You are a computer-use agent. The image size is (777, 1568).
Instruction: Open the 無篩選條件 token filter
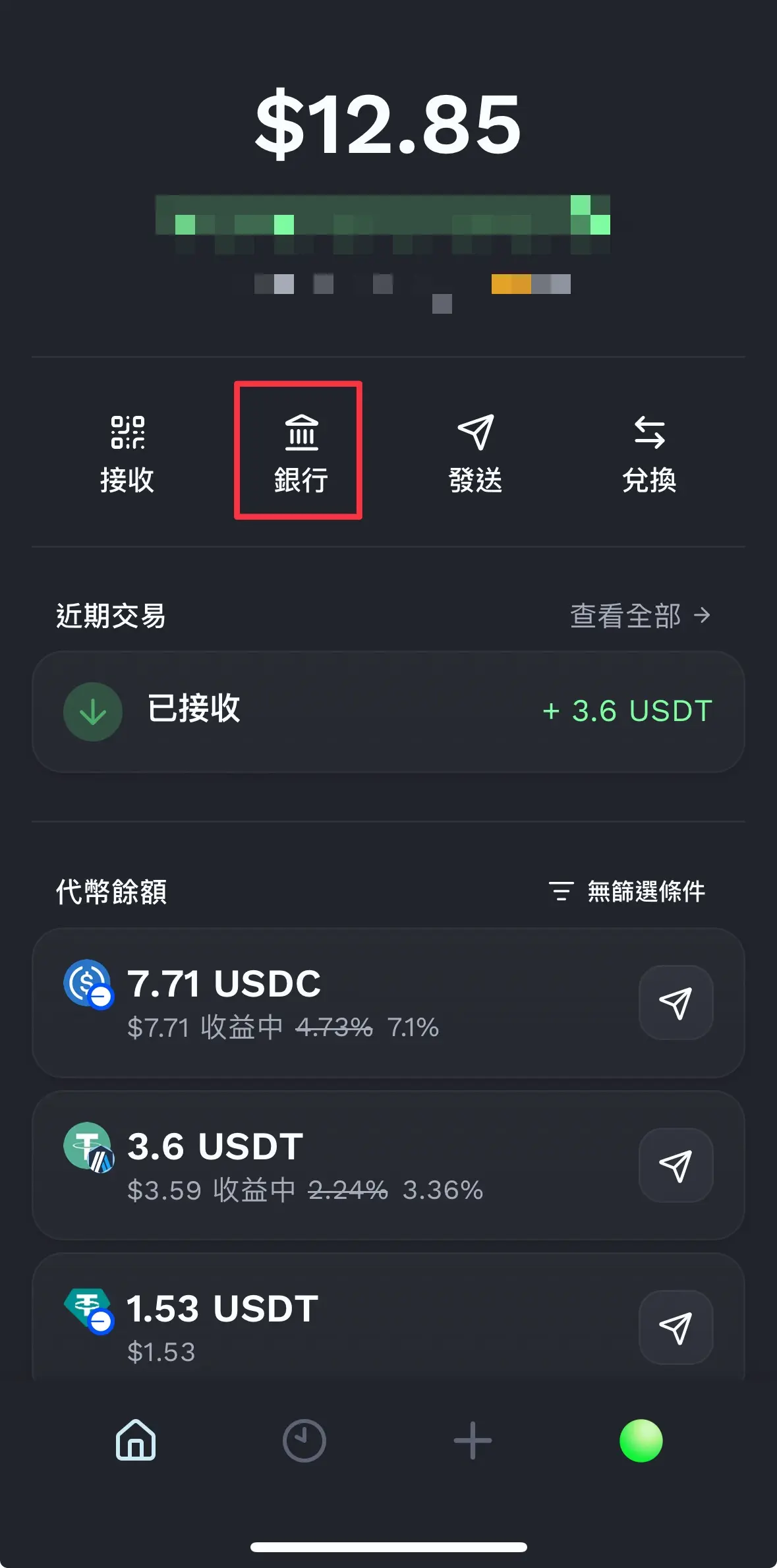pyautogui.click(x=627, y=891)
